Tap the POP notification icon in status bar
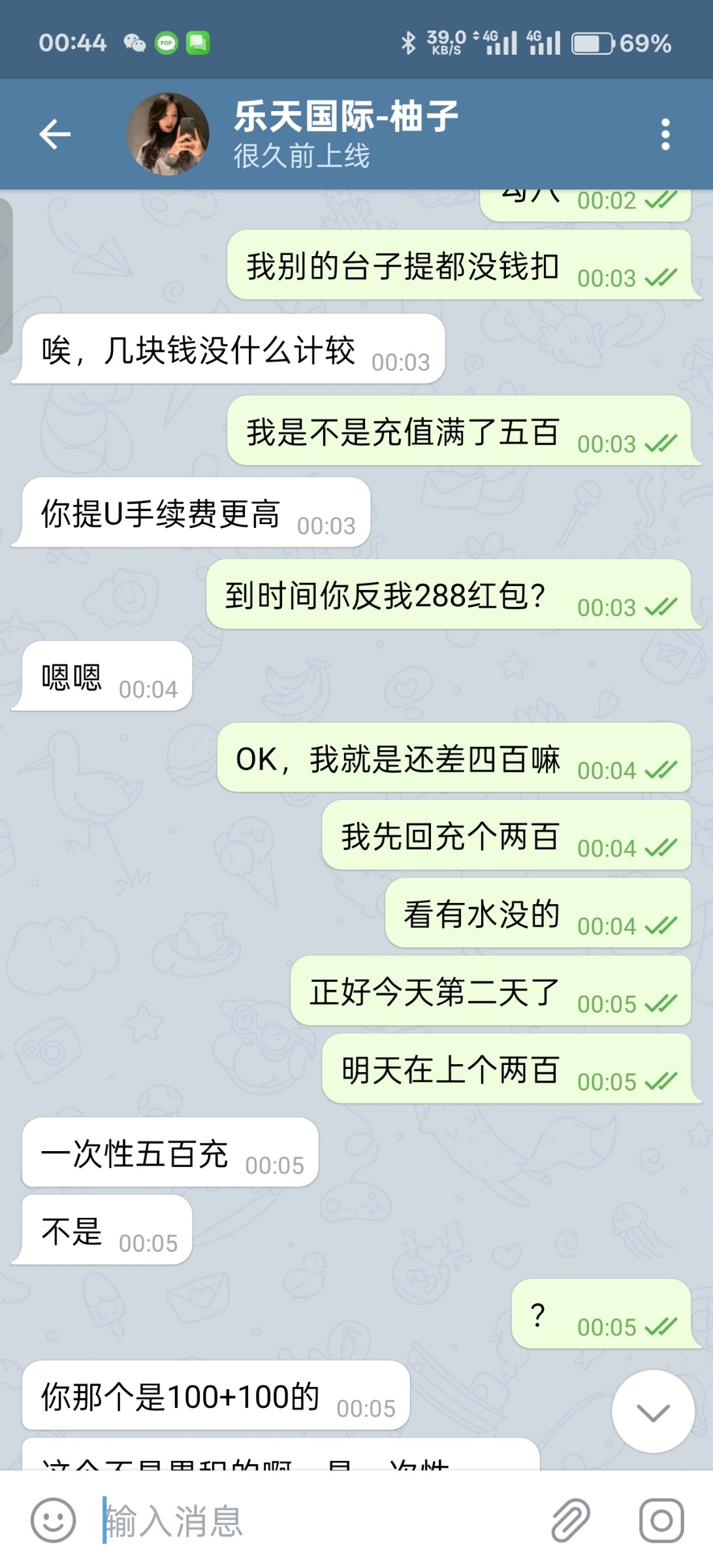Screen dimensions: 713x1568 [x=166, y=42]
